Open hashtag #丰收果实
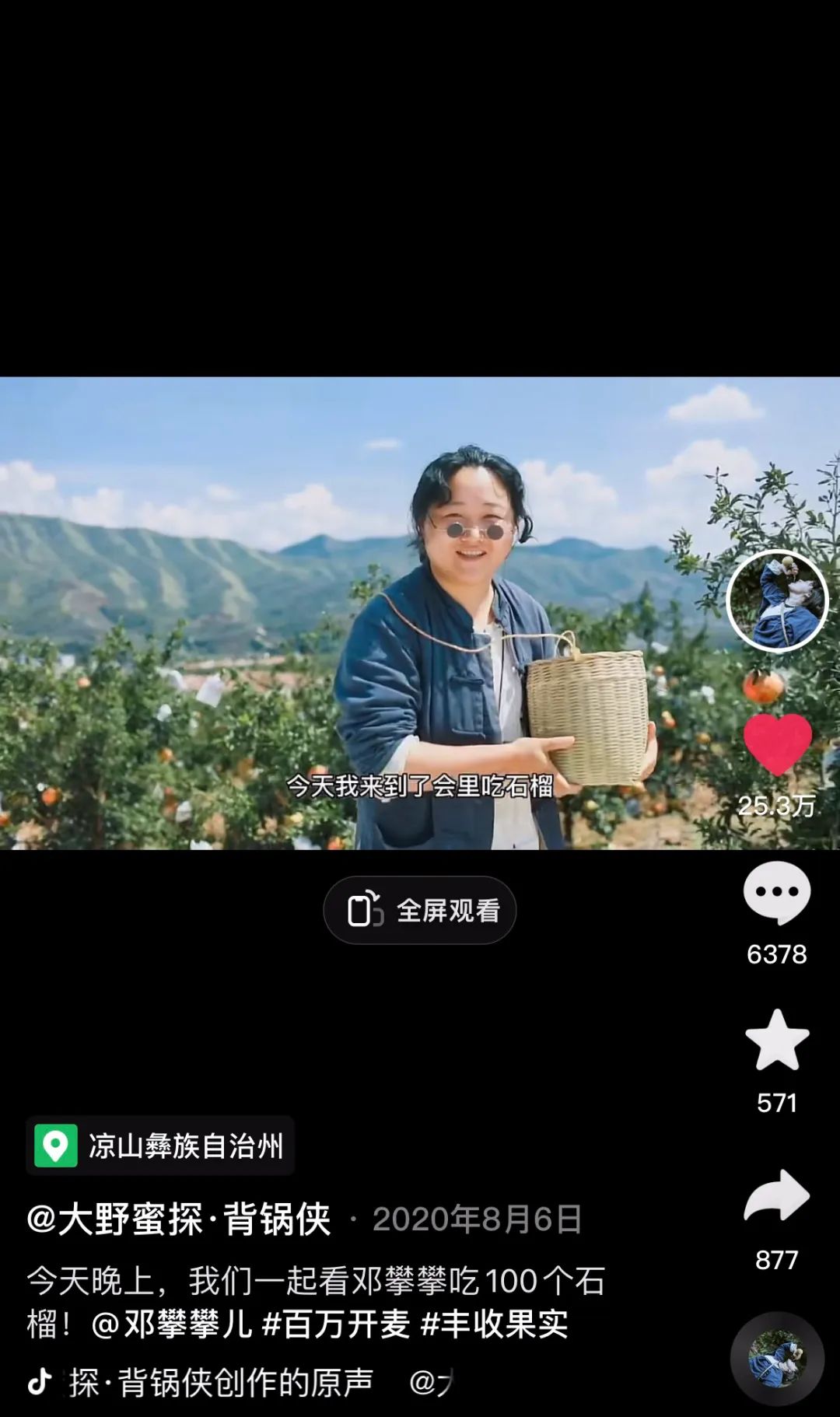This screenshot has width=840, height=1417. 495,1324
